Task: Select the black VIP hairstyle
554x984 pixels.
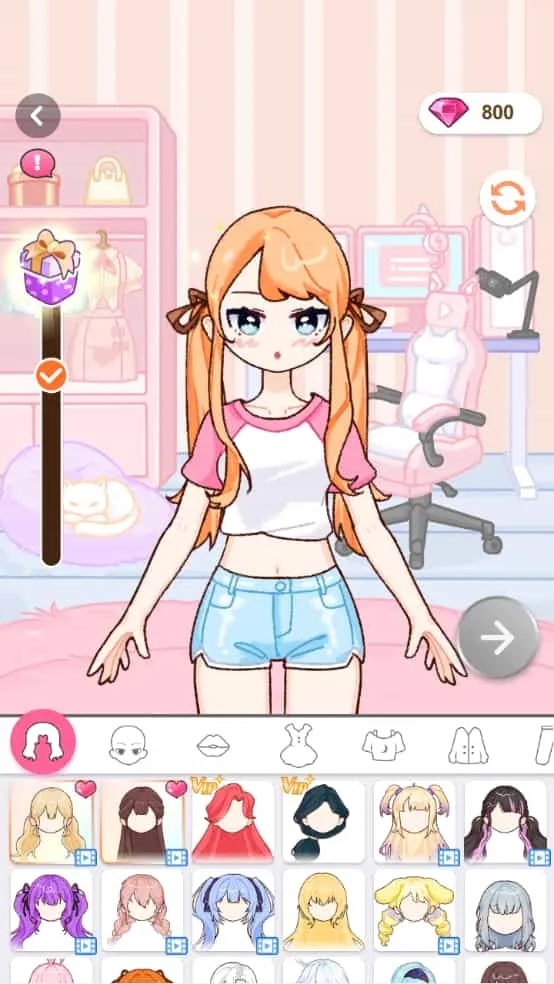Action: [x=324, y=822]
